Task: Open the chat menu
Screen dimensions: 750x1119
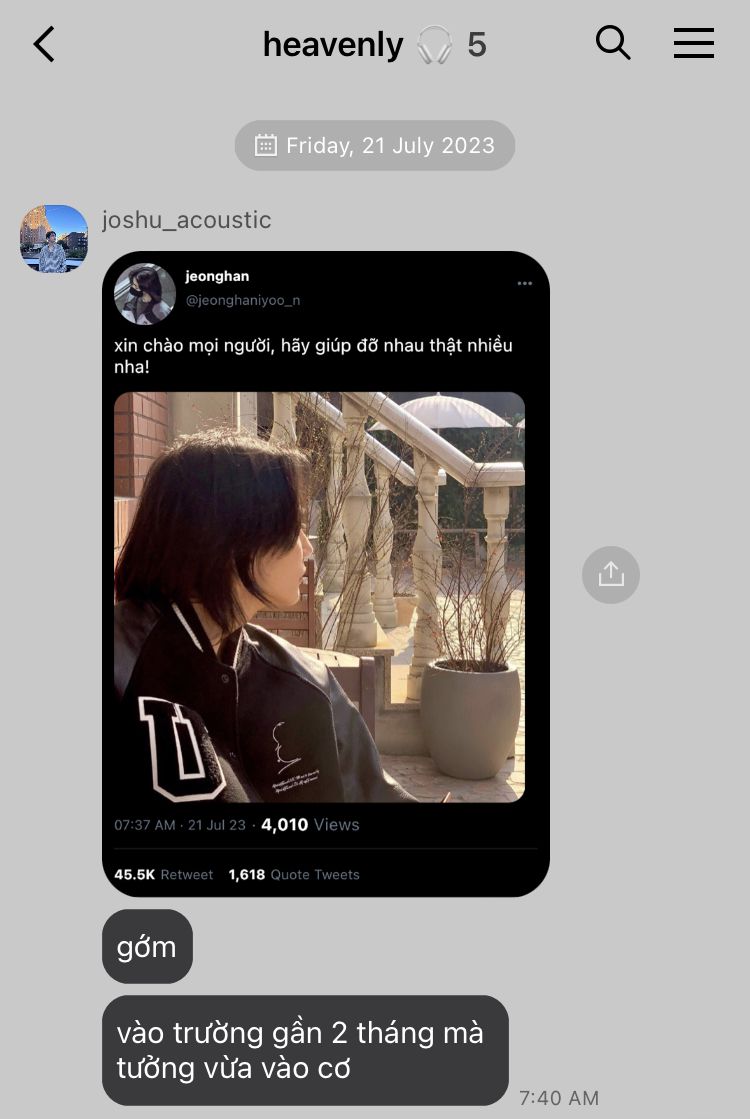Action: [x=693, y=43]
